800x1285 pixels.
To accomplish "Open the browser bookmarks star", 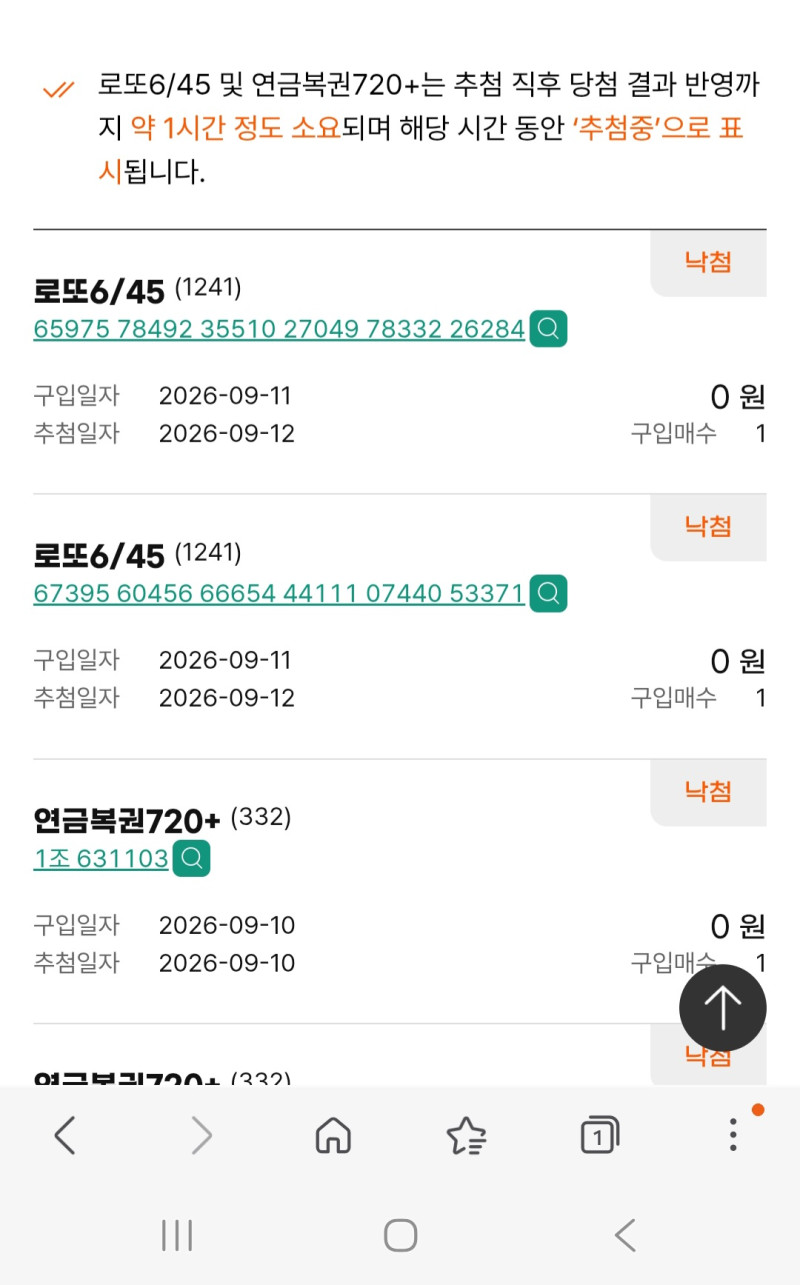I will pyautogui.click(x=466, y=1135).
